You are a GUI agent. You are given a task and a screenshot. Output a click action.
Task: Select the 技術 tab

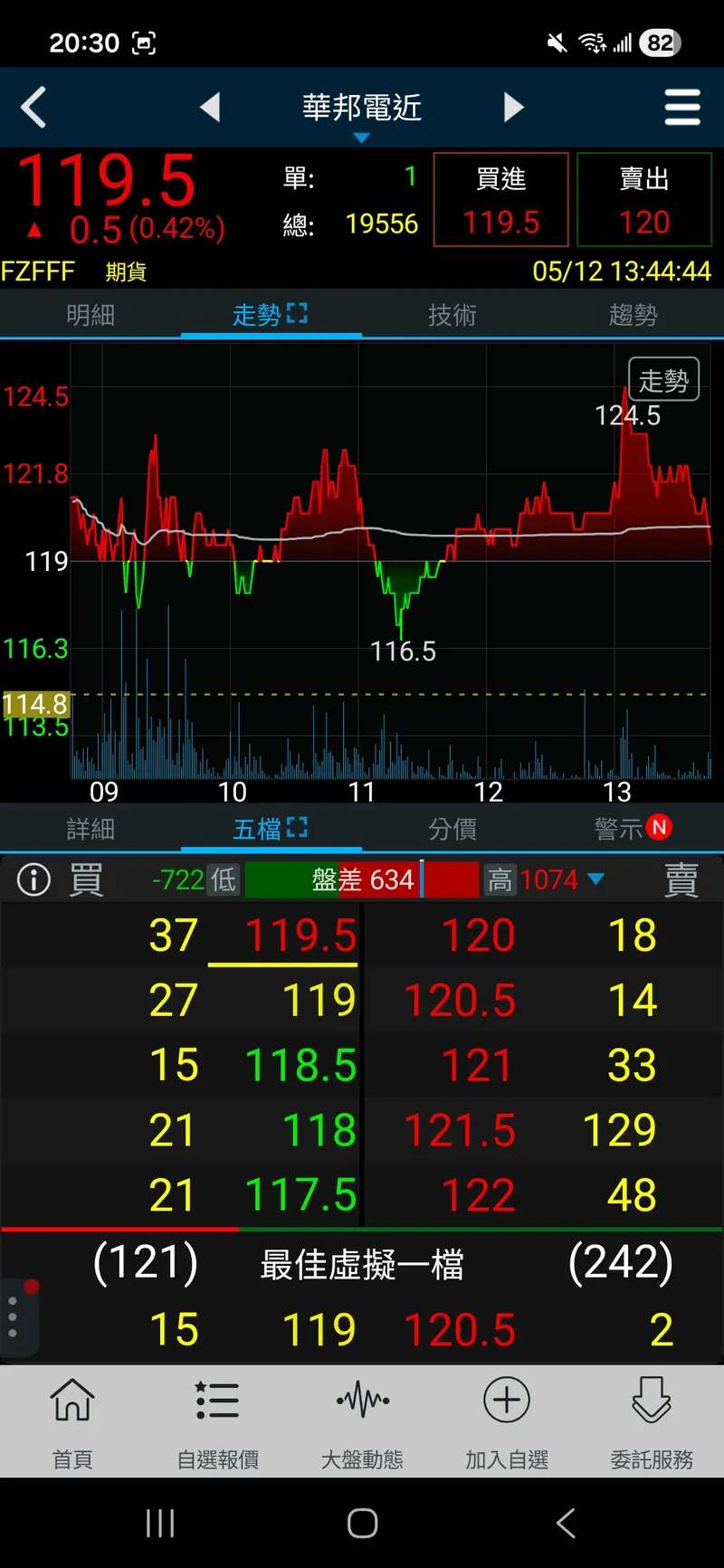point(452,315)
